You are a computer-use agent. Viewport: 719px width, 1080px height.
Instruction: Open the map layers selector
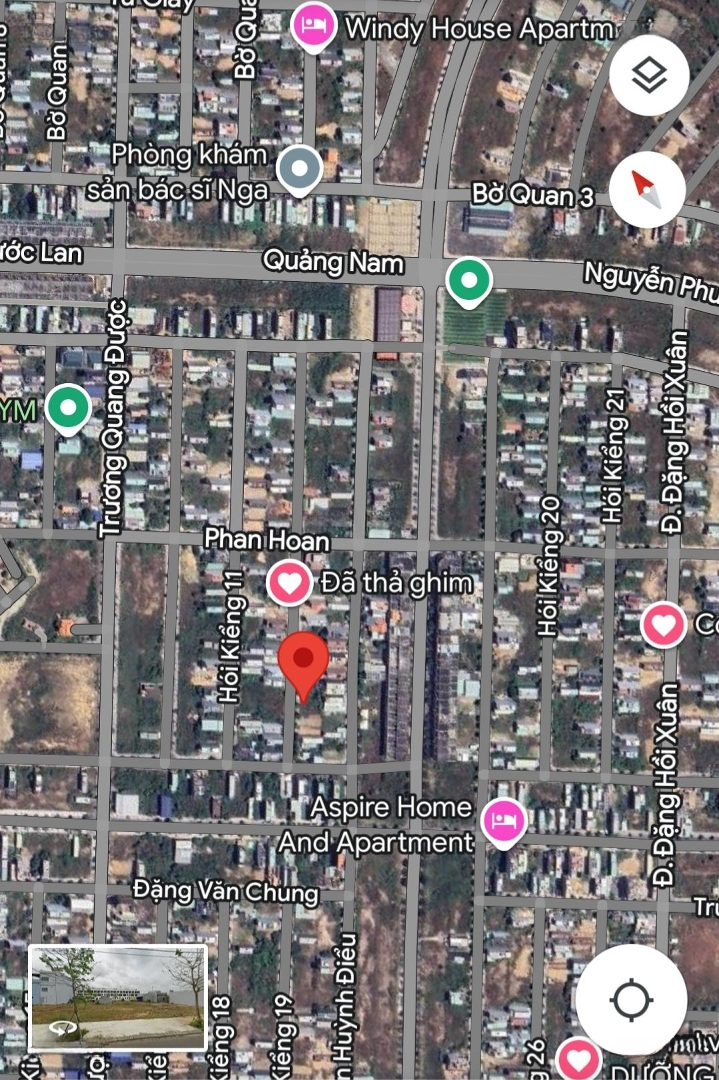coord(649,75)
